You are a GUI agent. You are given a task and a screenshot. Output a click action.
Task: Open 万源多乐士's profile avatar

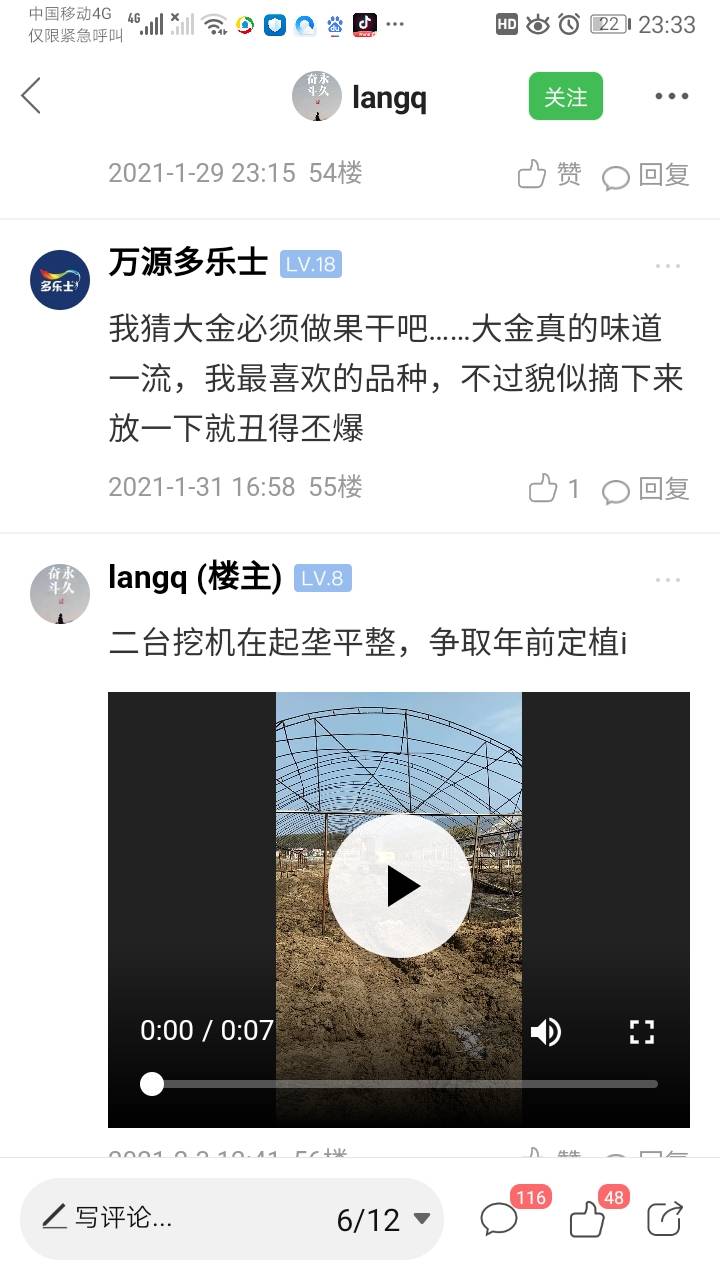point(60,279)
